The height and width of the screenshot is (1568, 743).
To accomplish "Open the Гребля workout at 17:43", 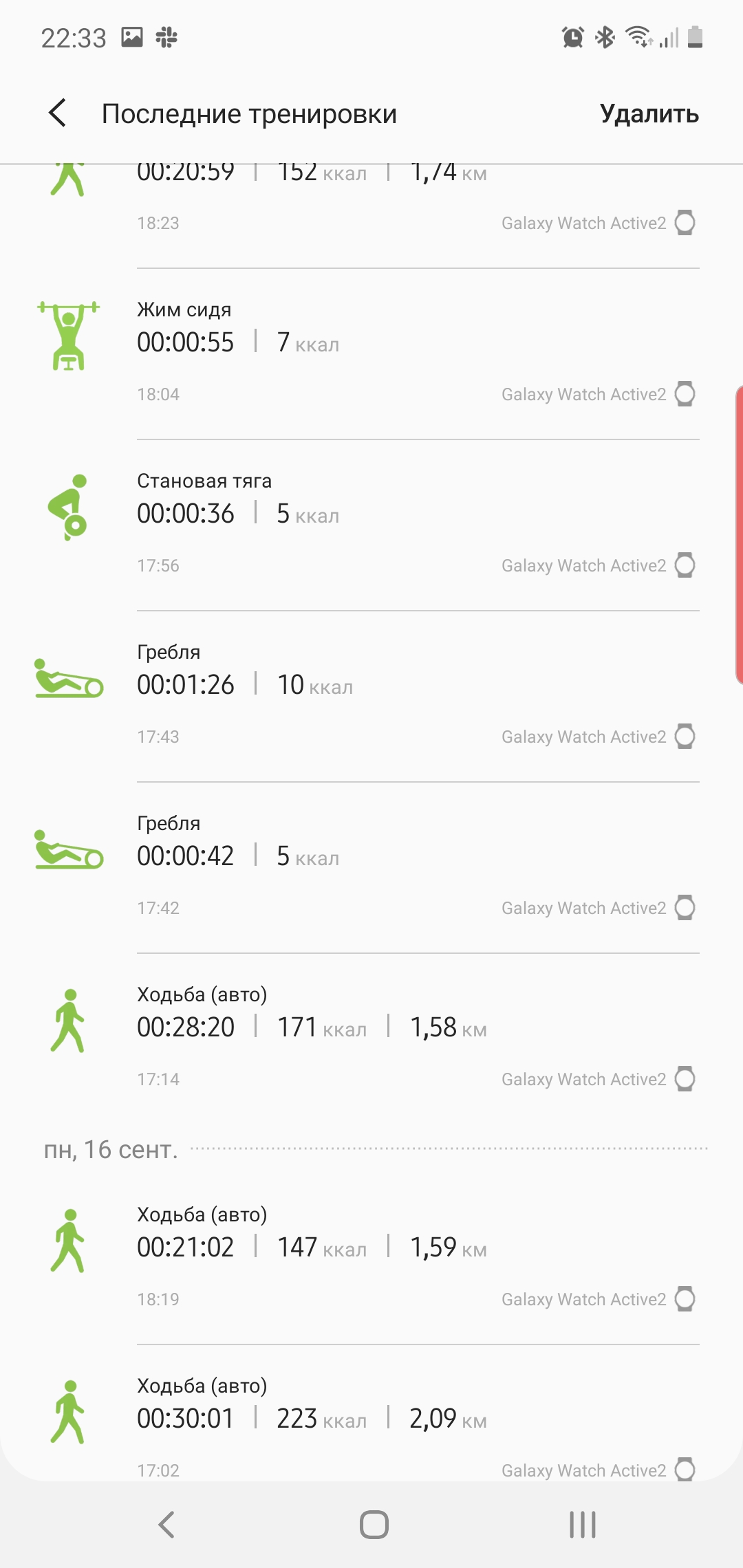I will pos(371,693).
